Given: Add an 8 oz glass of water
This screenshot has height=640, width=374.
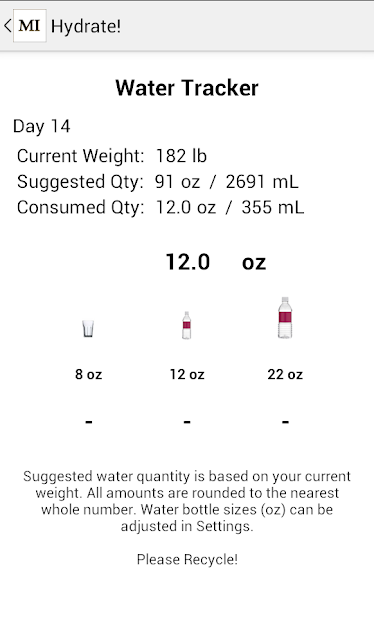Looking at the screenshot, I should point(88,328).
